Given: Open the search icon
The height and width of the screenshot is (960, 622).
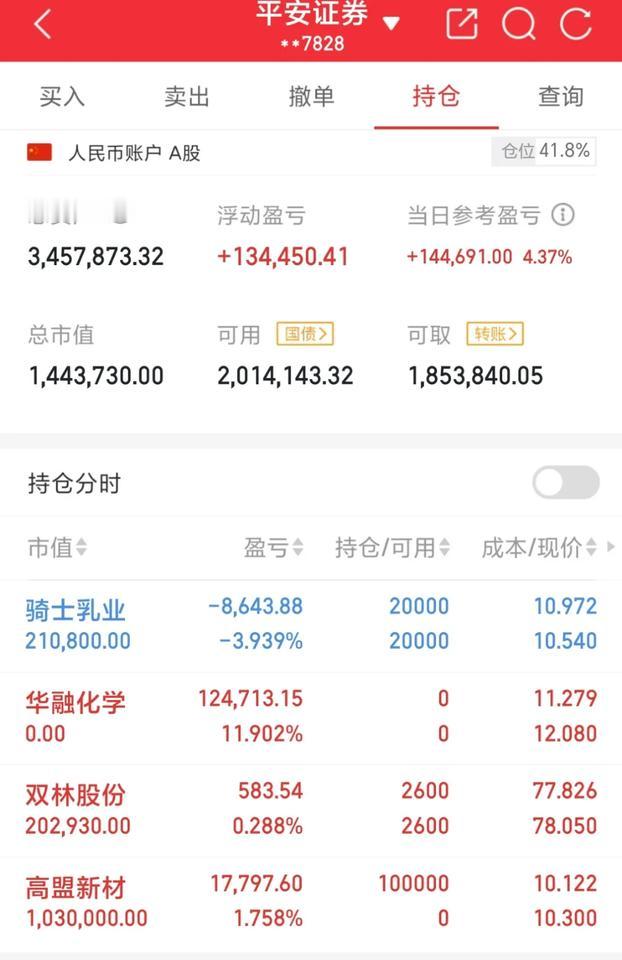Looking at the screenshot, I should coord(518,23).
